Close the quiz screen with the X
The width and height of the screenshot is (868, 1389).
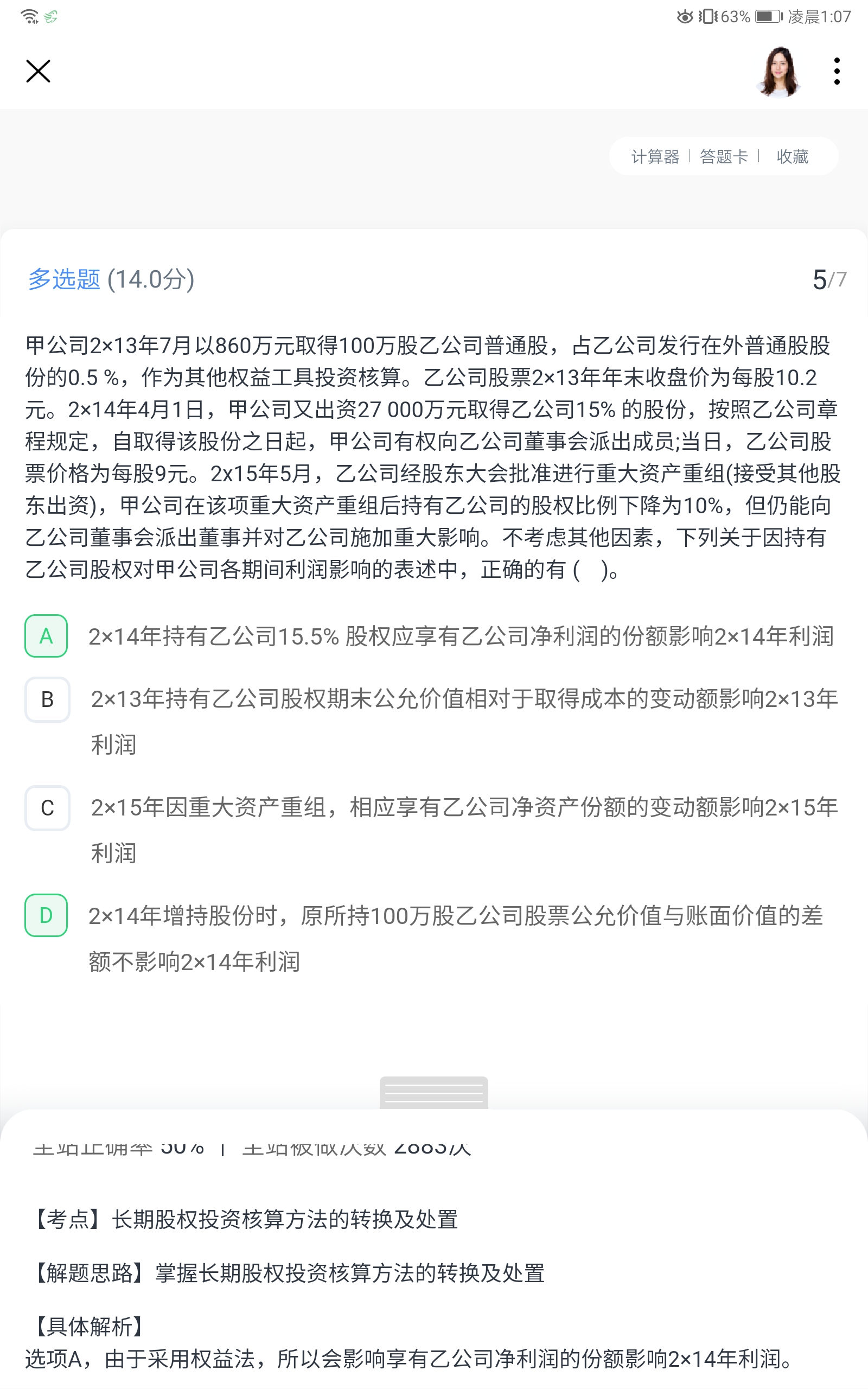click(38, 71)
